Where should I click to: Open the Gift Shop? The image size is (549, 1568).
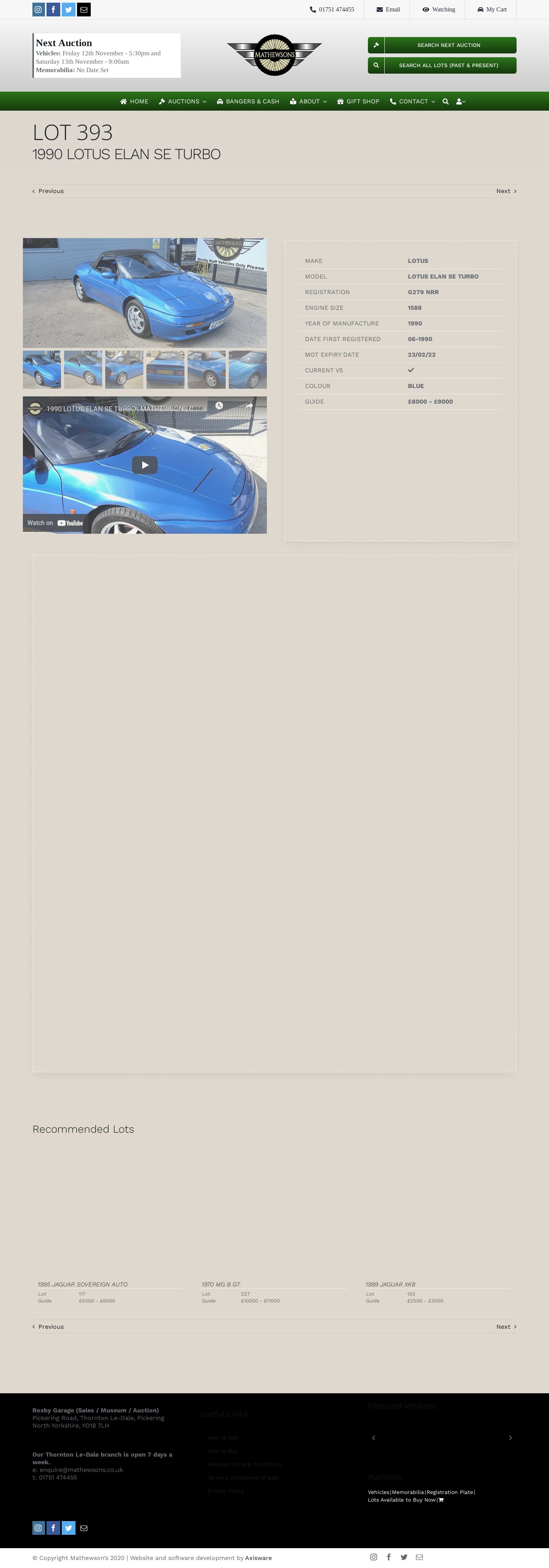(358, 101)
